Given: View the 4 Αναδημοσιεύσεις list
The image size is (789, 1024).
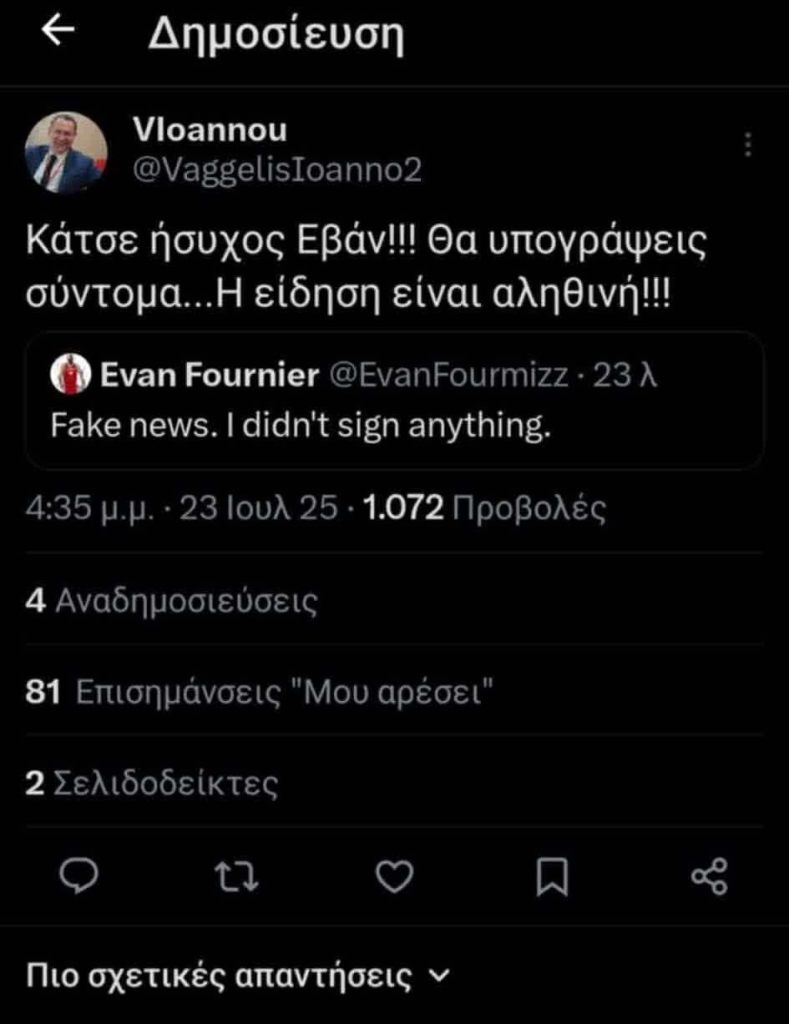Looking at the screenshot, I should coord(171,601).
